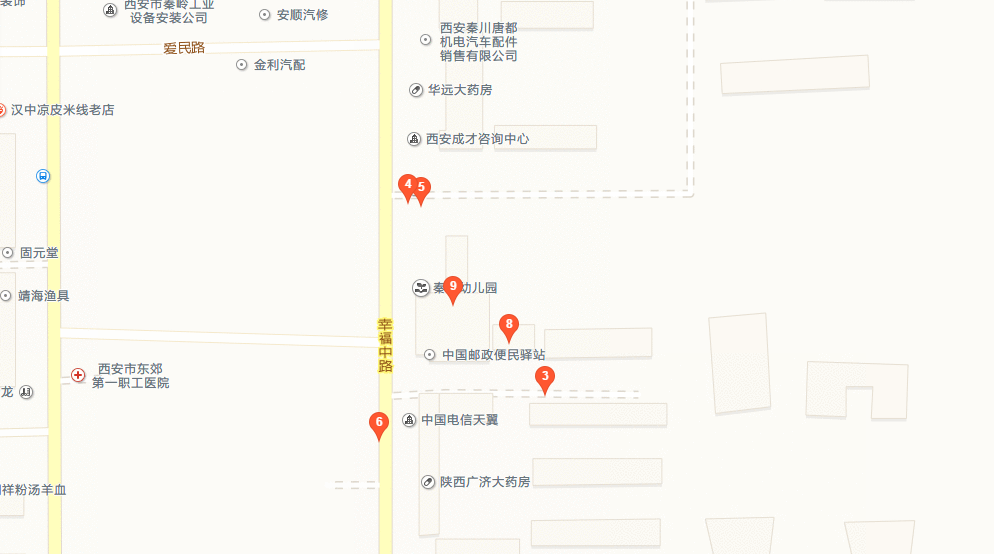Image resolution: width=994 pixels, height=554 pixels.
Task: Open the 中国邮政便民驿站 point of interest
Action: tap(492, 355)
